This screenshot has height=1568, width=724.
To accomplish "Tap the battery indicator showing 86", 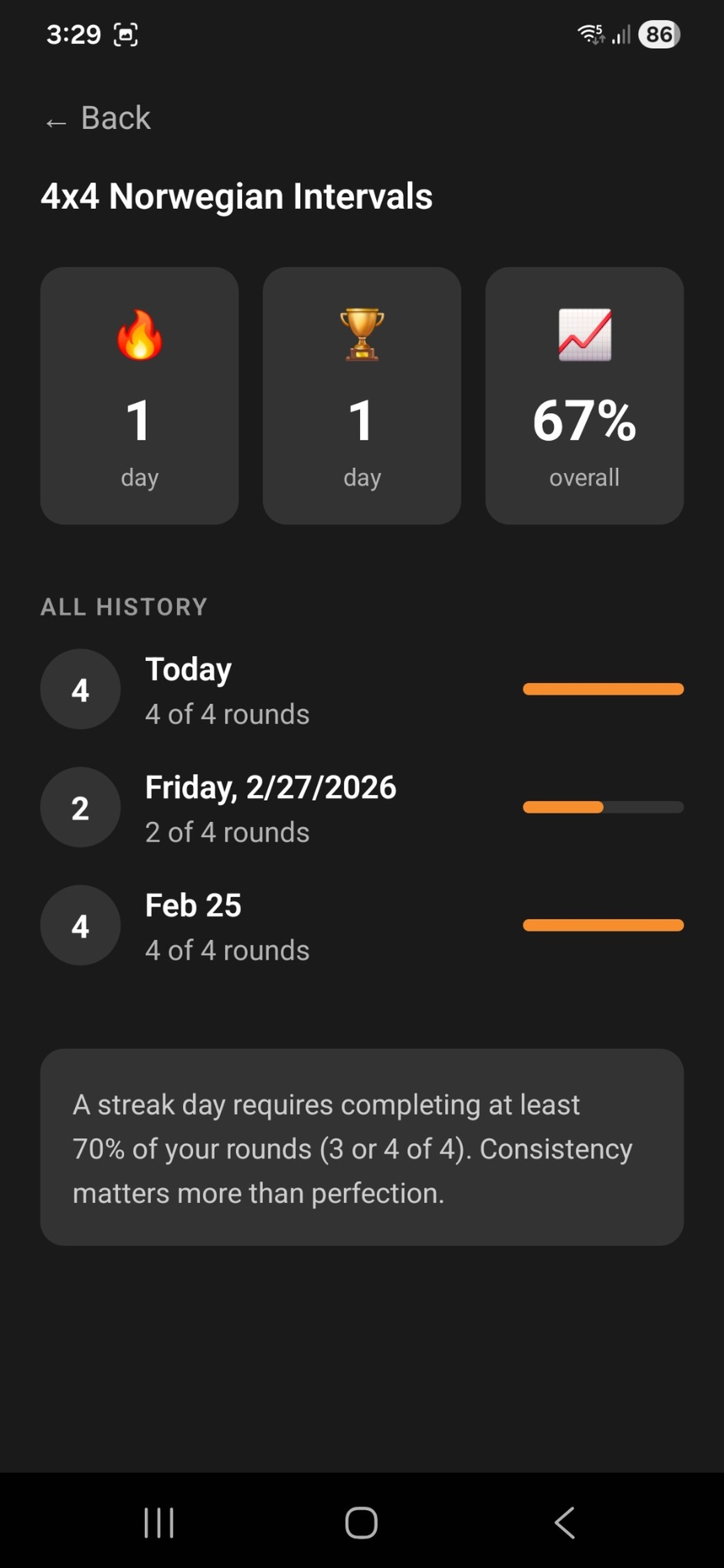I will point(659,34).
